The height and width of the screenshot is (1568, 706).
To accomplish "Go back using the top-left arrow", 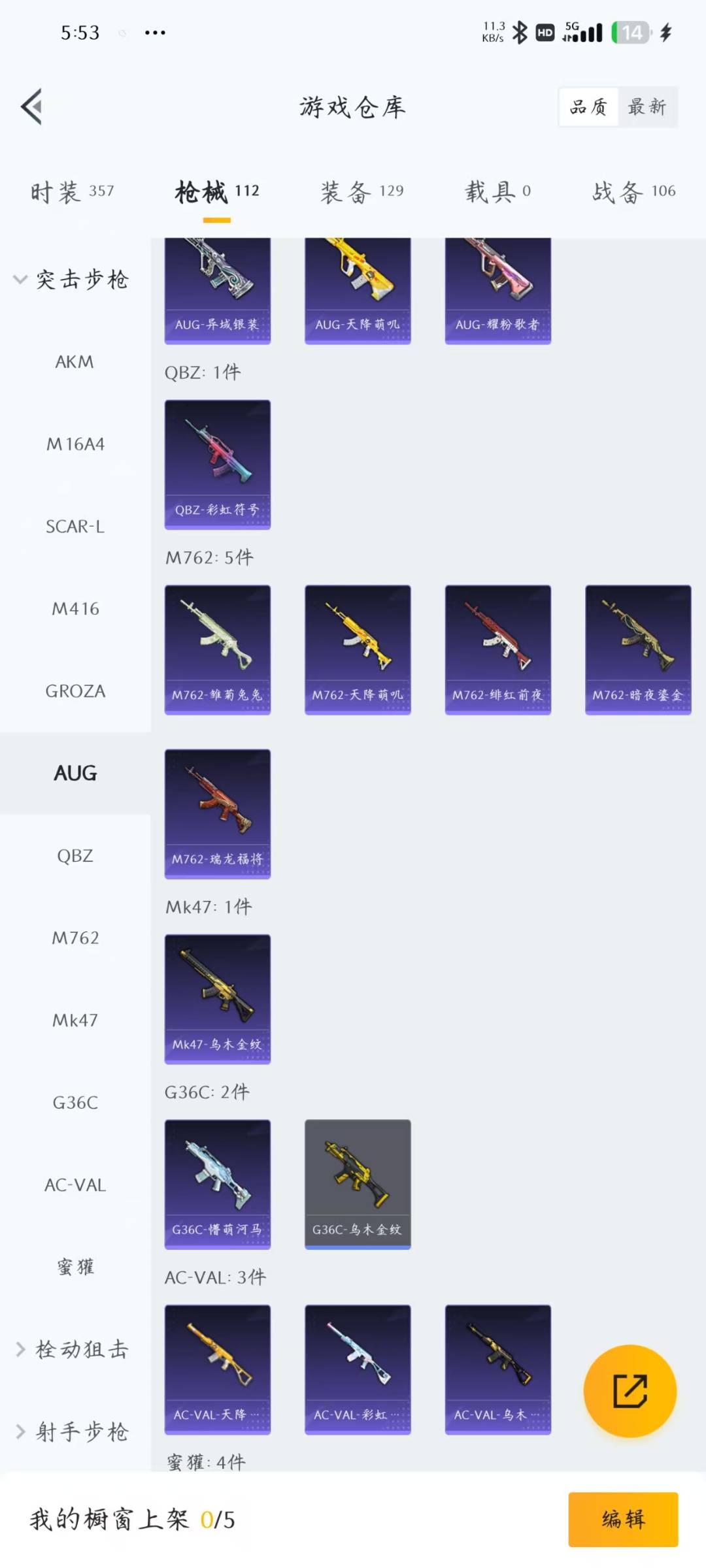I will click(x=31, y=106).
